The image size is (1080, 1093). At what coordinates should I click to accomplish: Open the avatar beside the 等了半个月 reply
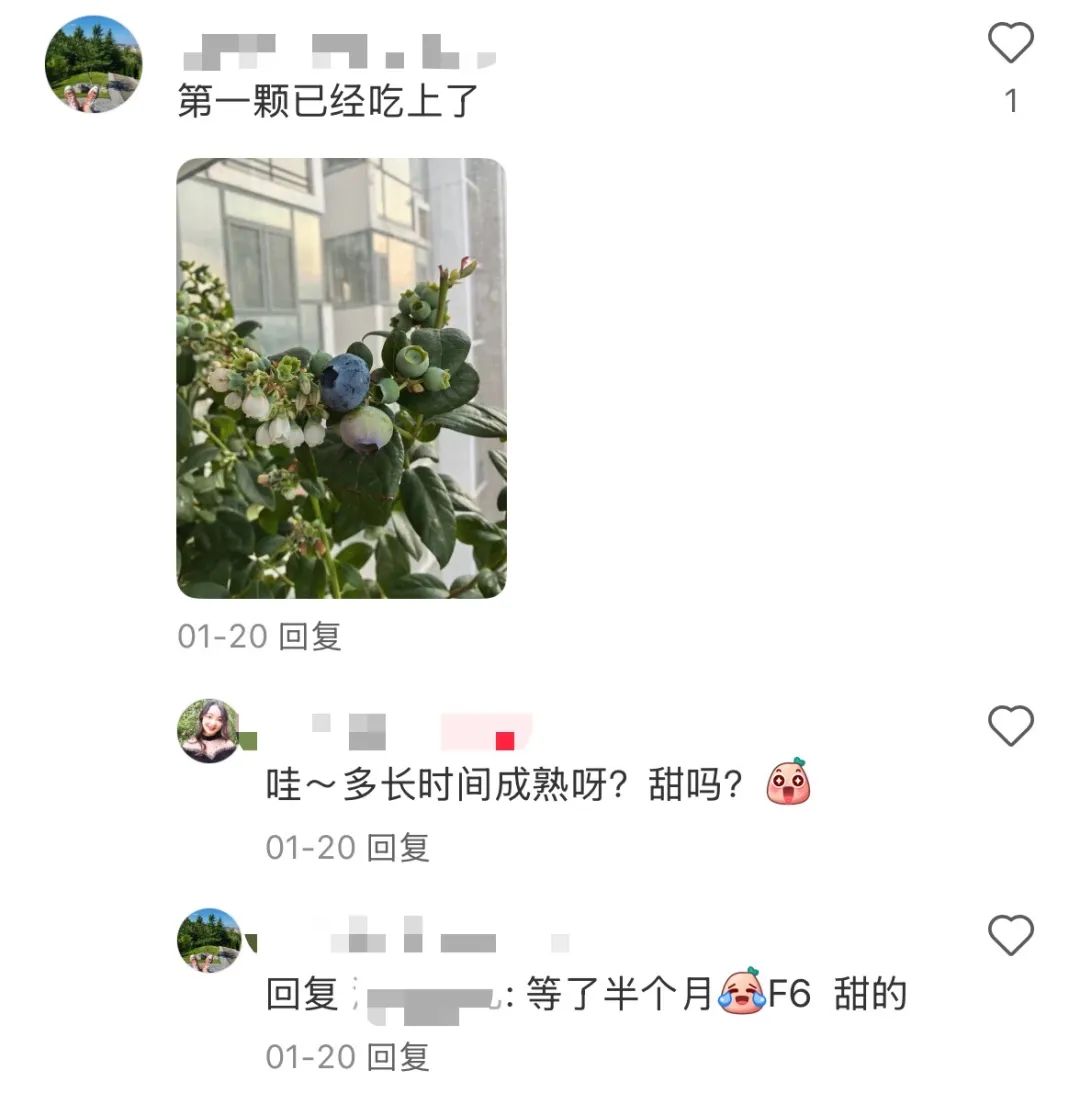(209, 940)
